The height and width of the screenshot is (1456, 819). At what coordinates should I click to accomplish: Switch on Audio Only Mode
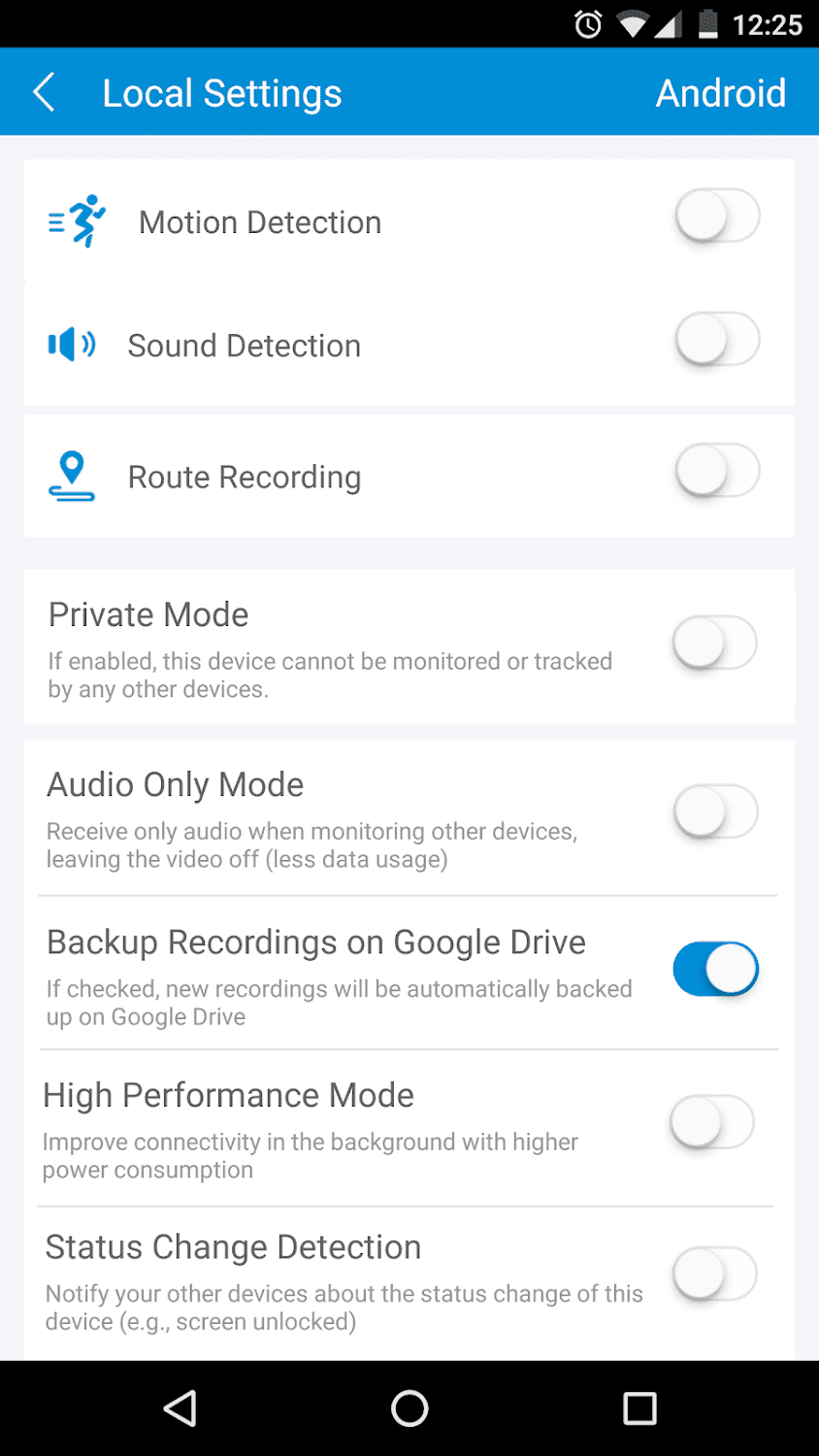point(714,811)
